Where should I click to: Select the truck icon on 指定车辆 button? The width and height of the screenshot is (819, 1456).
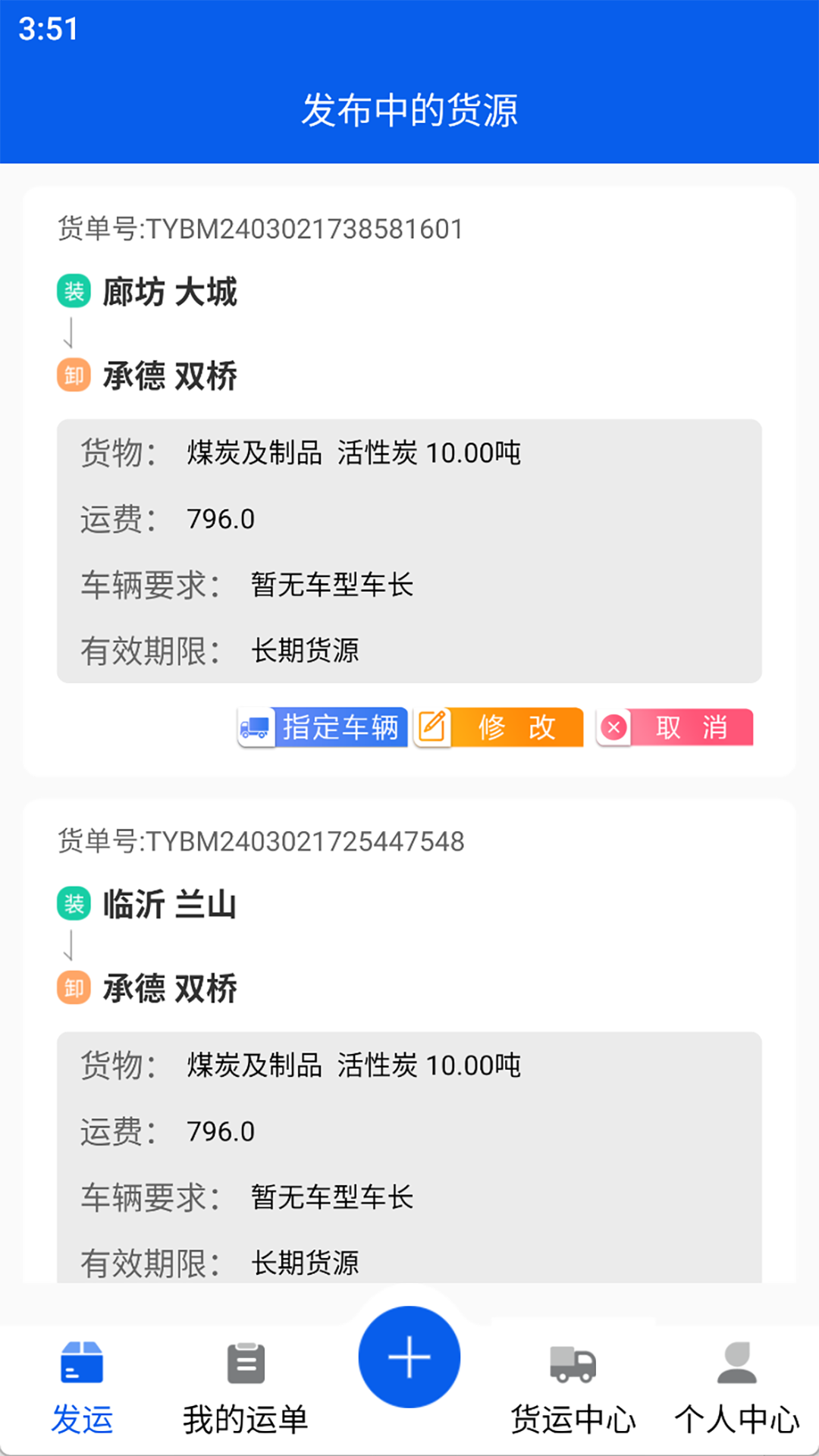pyautogui.click(x=256, y=727)
